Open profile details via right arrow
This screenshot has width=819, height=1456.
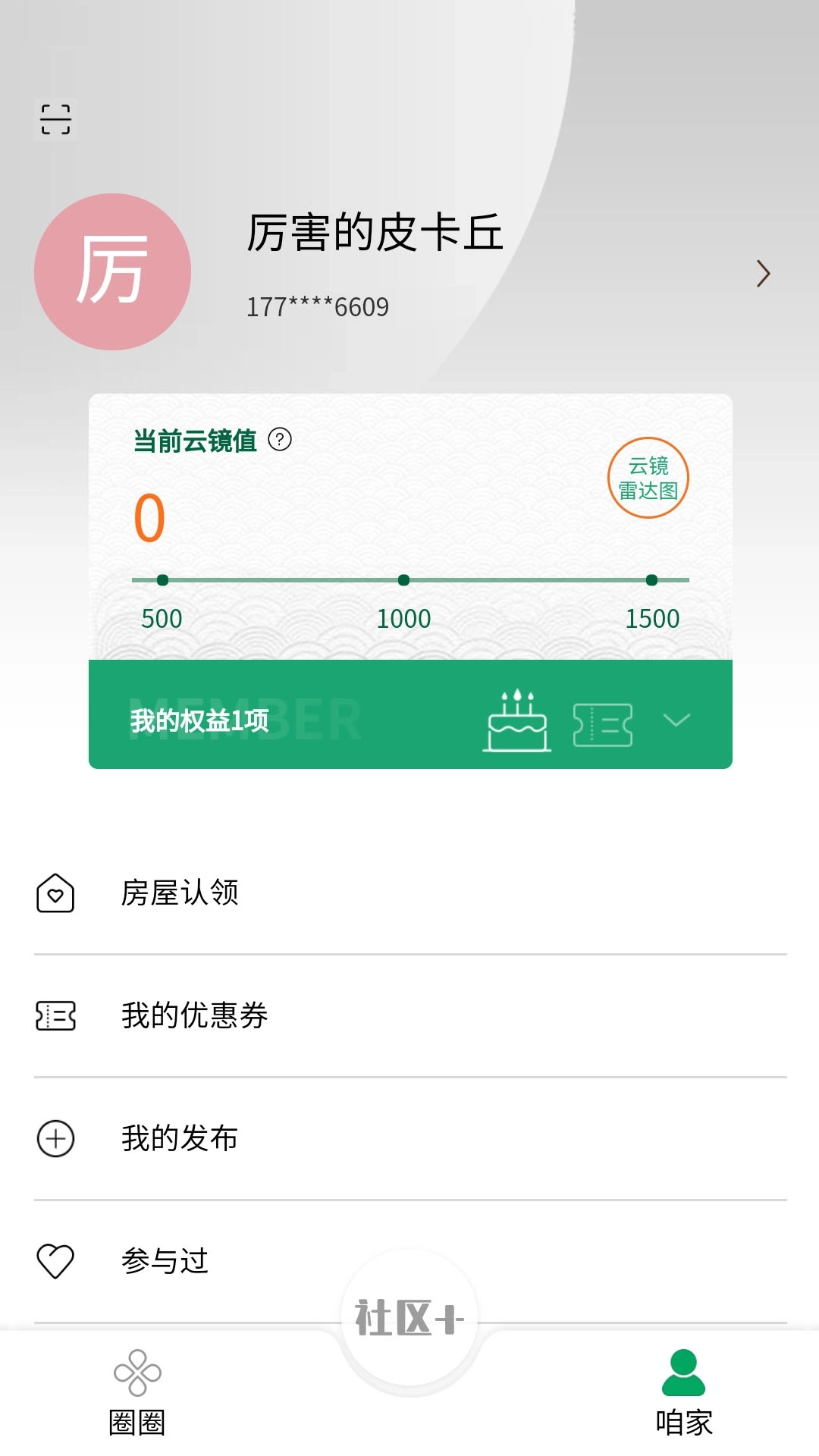pos(762,273)
